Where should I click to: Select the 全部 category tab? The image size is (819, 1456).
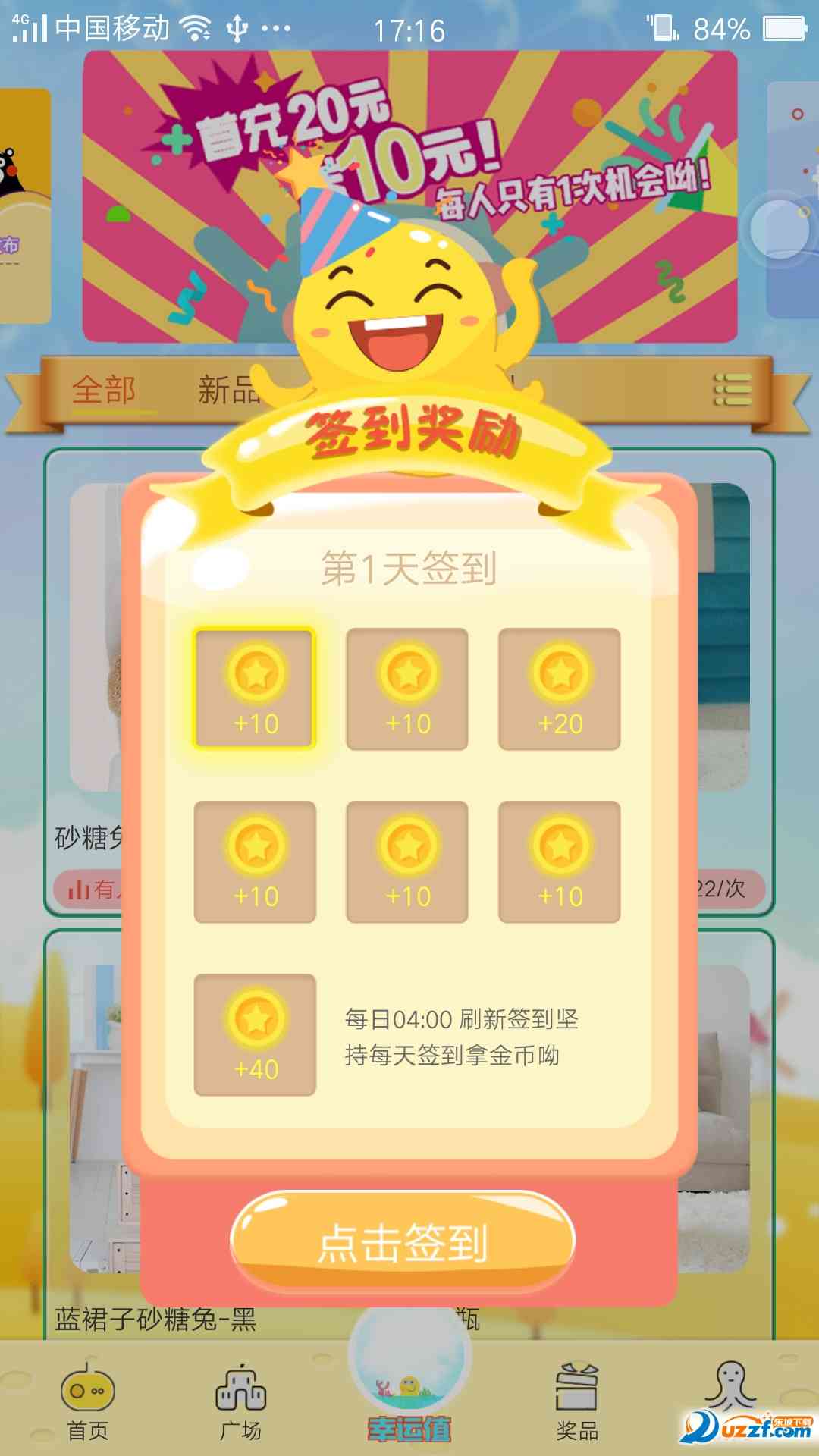(x=104, y=391)
